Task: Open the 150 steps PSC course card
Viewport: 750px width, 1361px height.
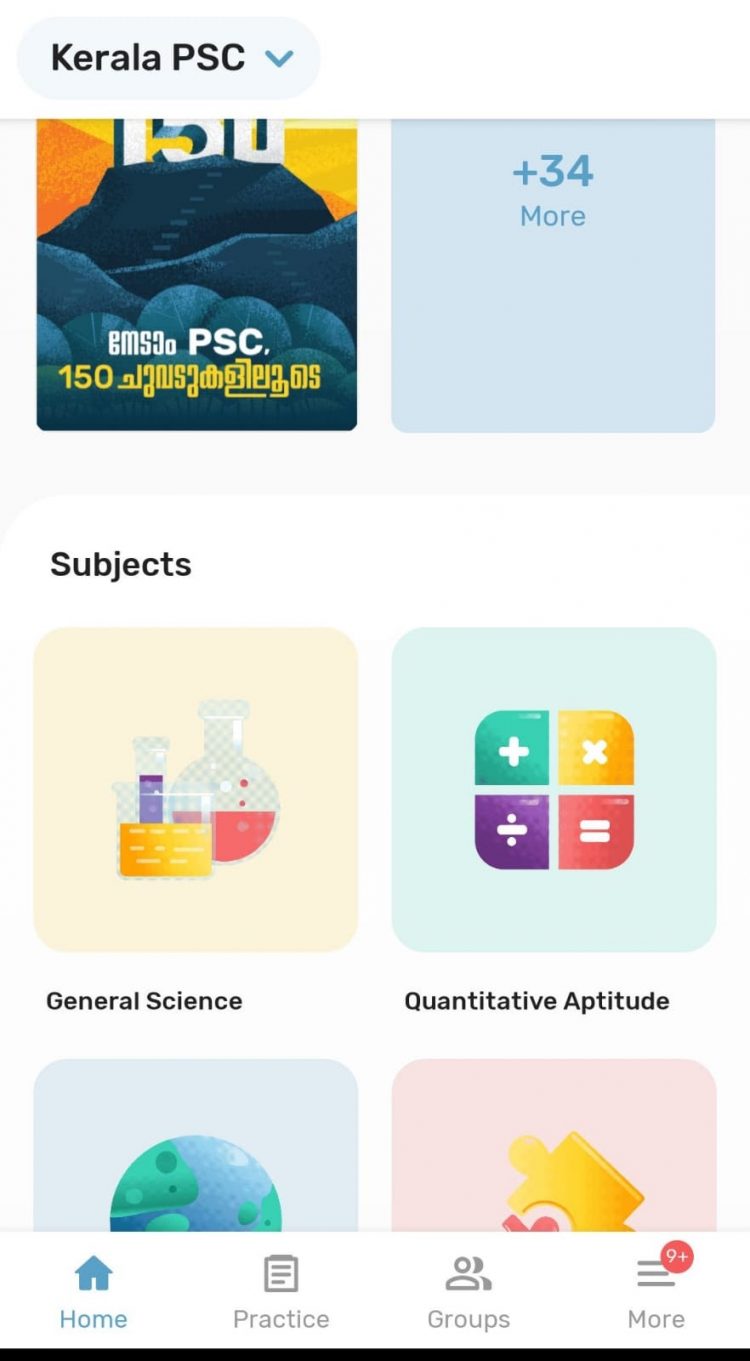Action: (x=197, y=275)
